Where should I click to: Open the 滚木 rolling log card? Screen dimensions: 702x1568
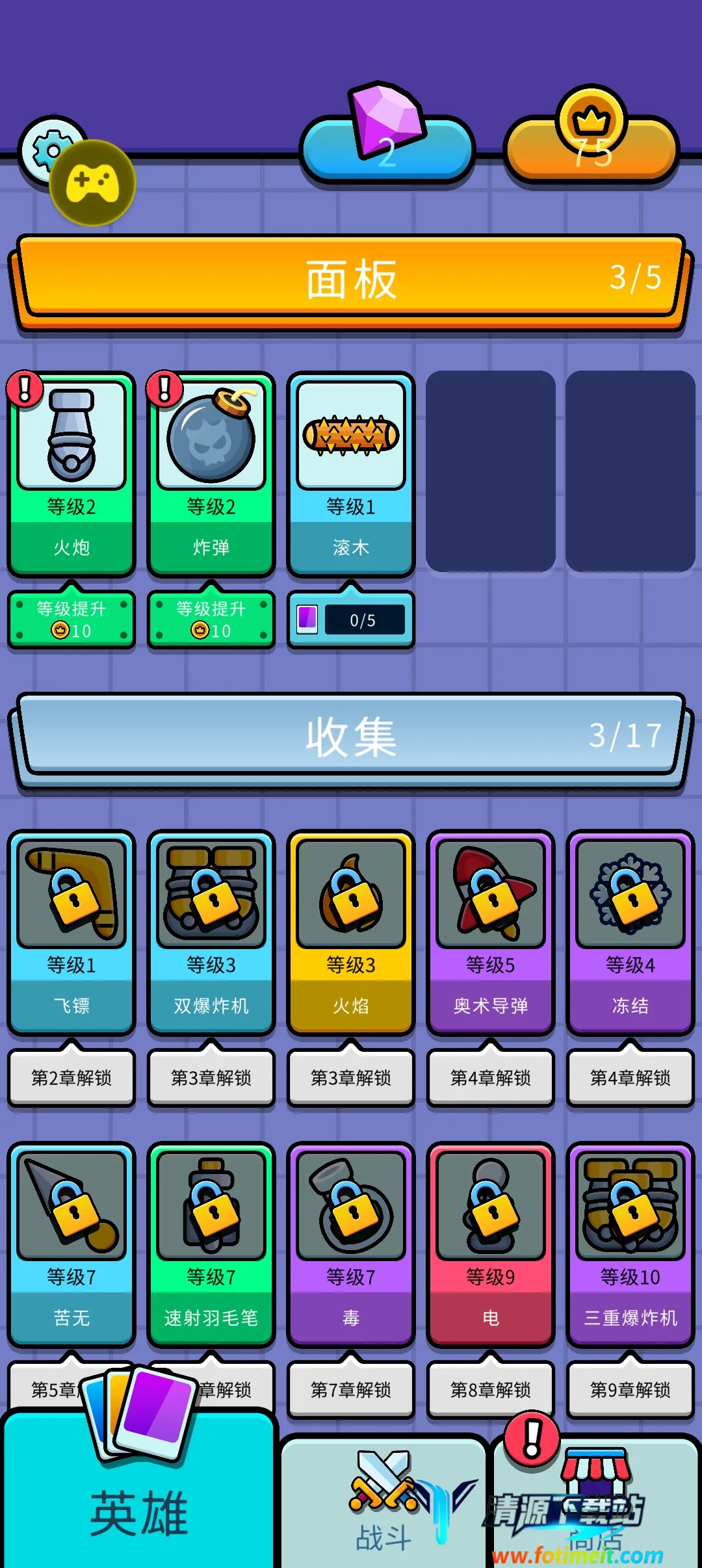click(x=351, y=473)
